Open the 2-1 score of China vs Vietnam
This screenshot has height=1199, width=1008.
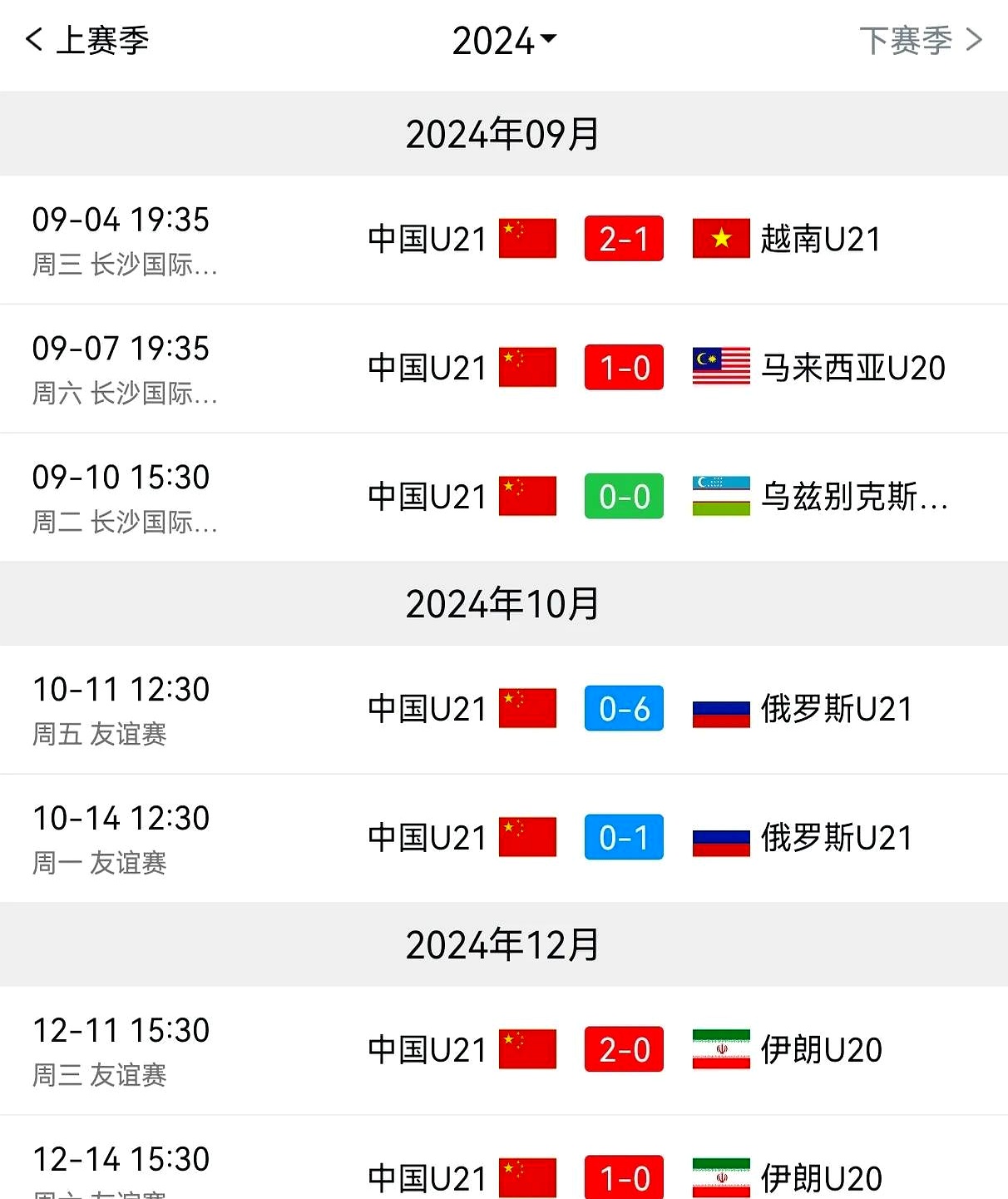click(624, 239)
